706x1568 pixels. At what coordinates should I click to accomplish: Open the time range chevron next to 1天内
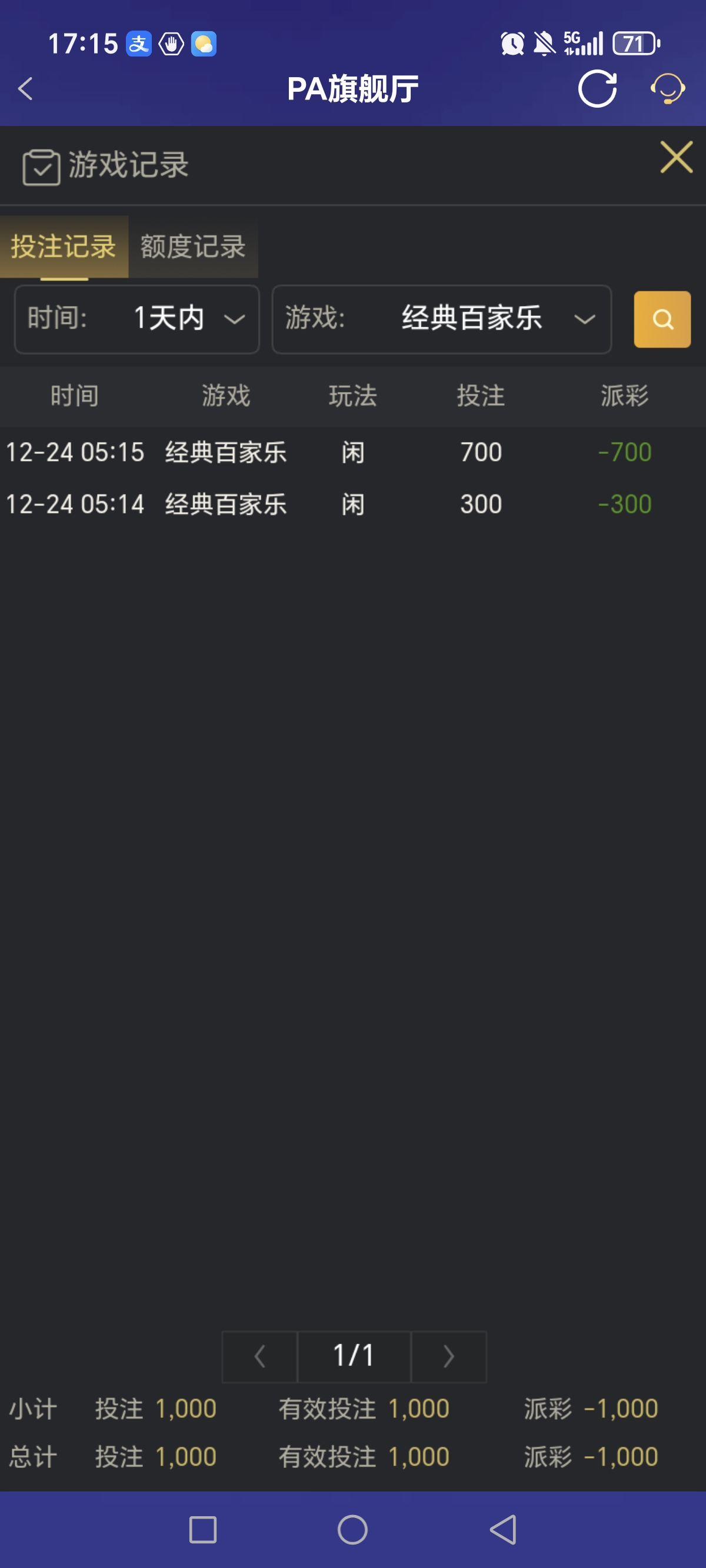click(x=234, y=320)
